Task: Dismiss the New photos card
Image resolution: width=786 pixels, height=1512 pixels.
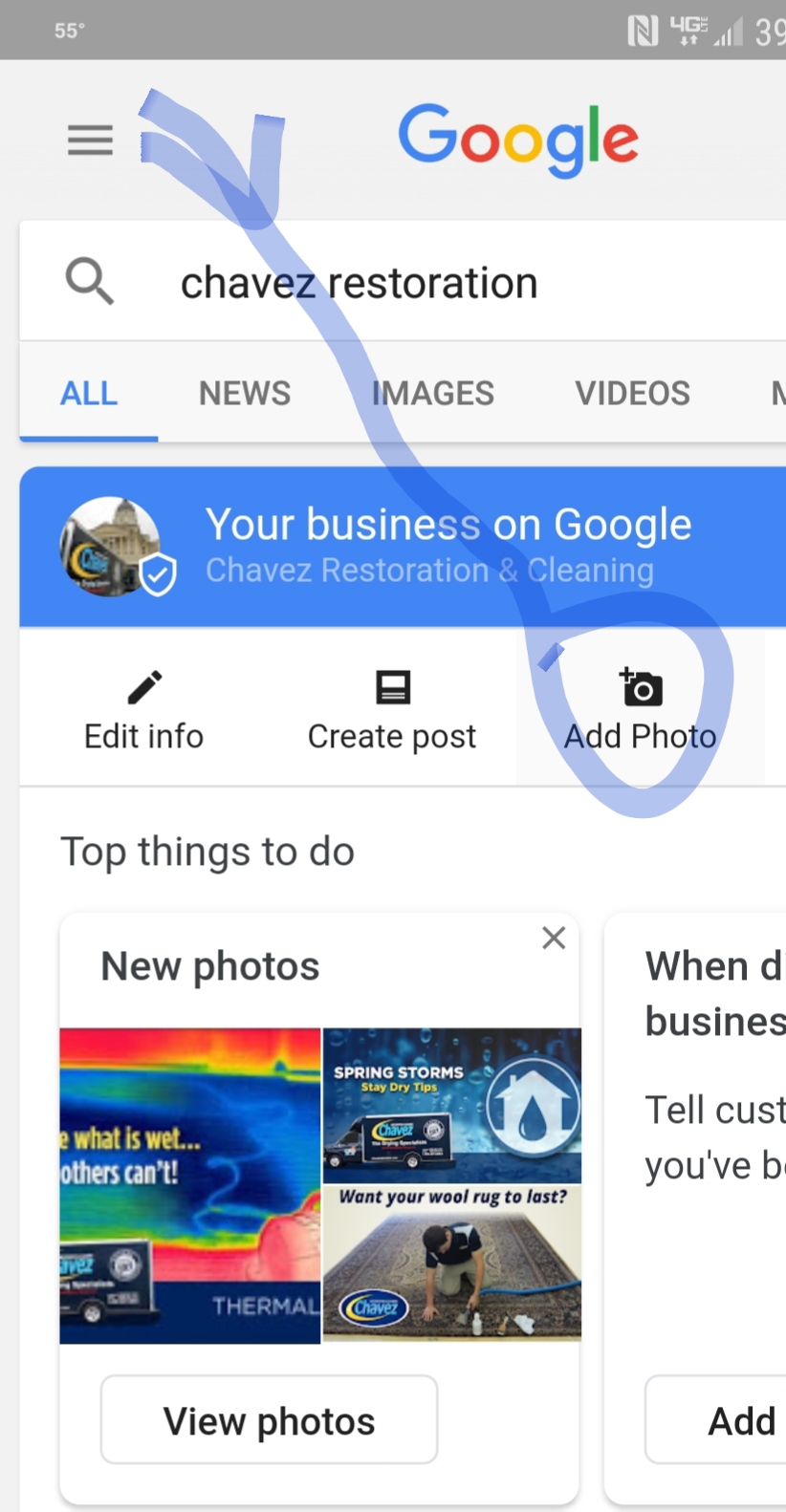Action: (x=554, y=938)
